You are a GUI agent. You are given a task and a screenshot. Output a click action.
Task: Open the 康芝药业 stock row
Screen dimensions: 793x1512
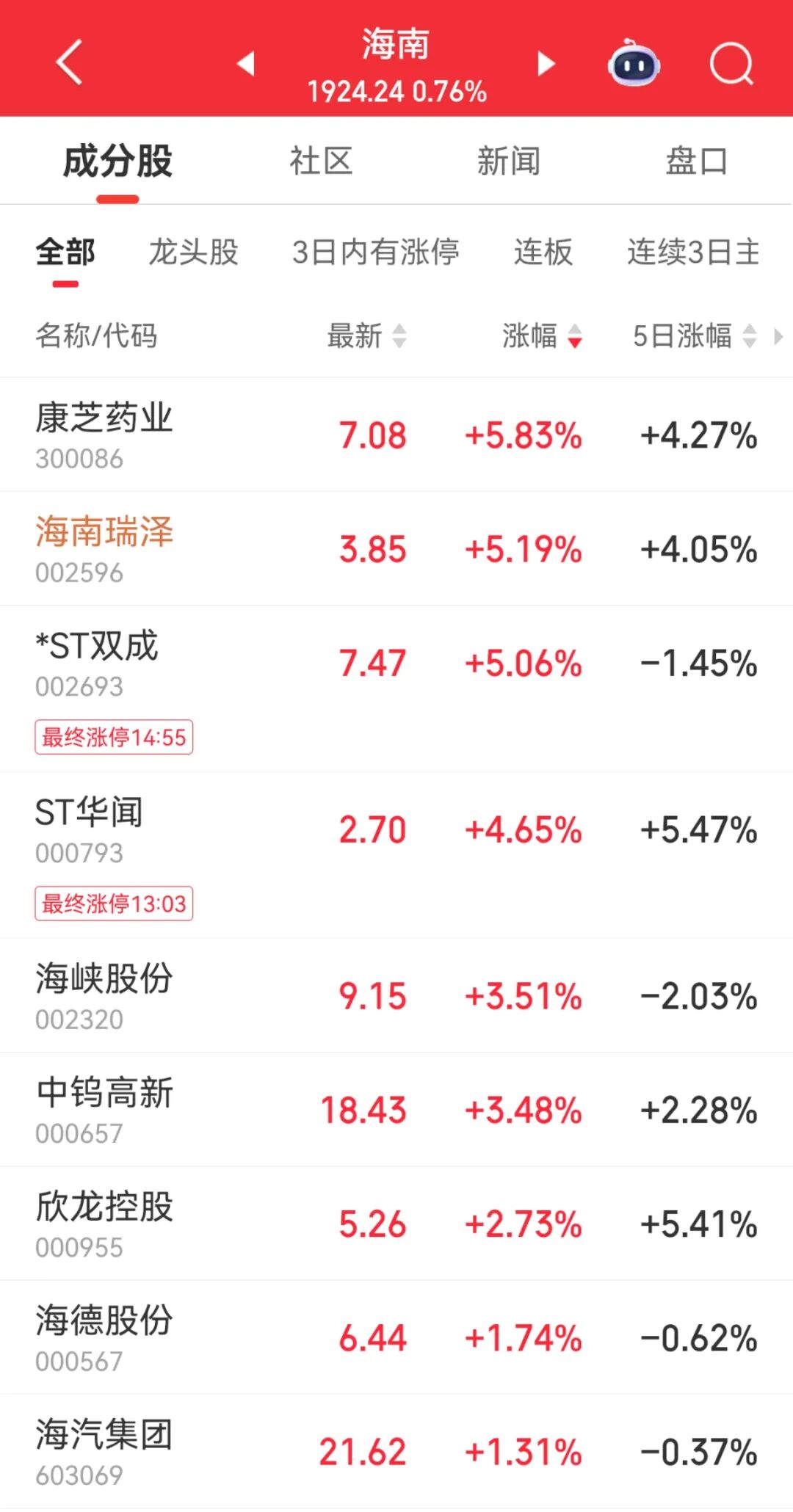point(396,435)
